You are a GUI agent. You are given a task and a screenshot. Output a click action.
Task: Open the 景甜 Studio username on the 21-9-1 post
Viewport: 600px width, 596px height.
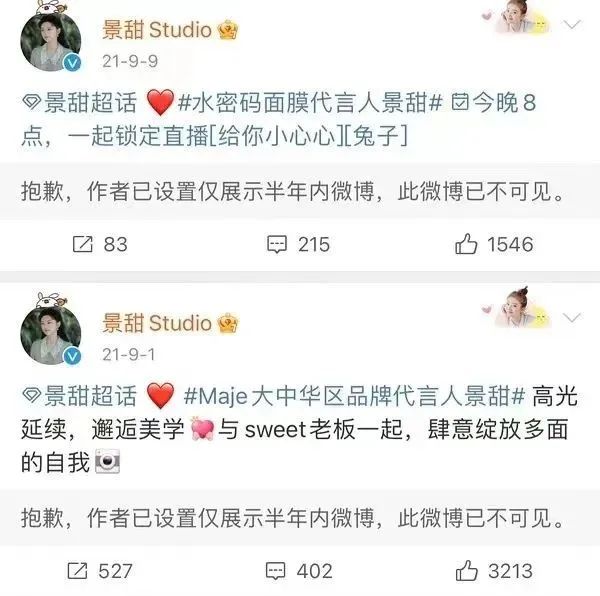pyautogui.click(x=157, y=322)
